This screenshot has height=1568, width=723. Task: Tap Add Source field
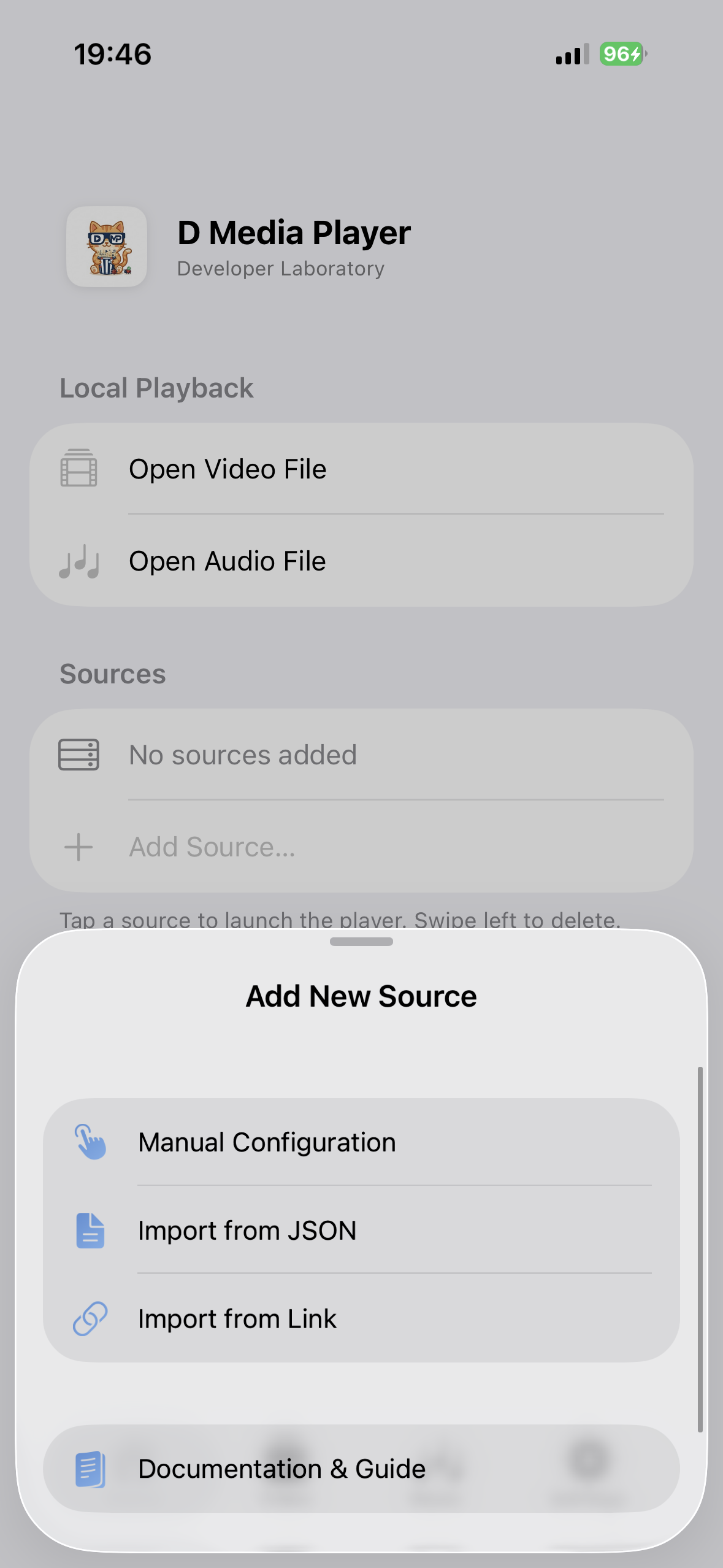coord(211,847)
